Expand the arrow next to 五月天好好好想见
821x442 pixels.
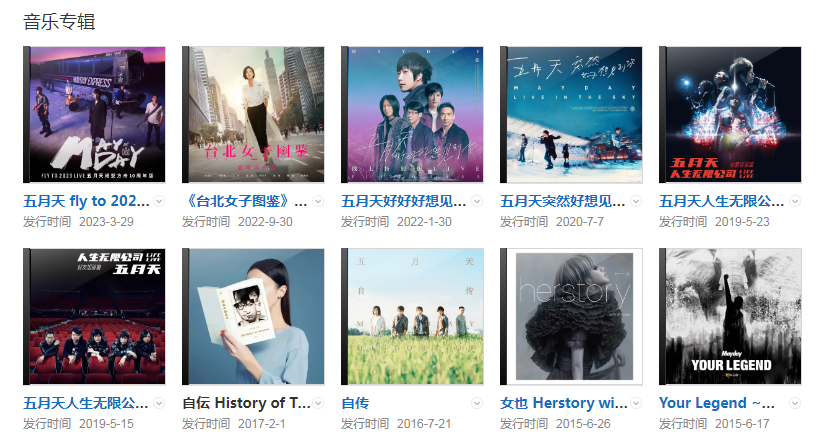pos(478,202)
